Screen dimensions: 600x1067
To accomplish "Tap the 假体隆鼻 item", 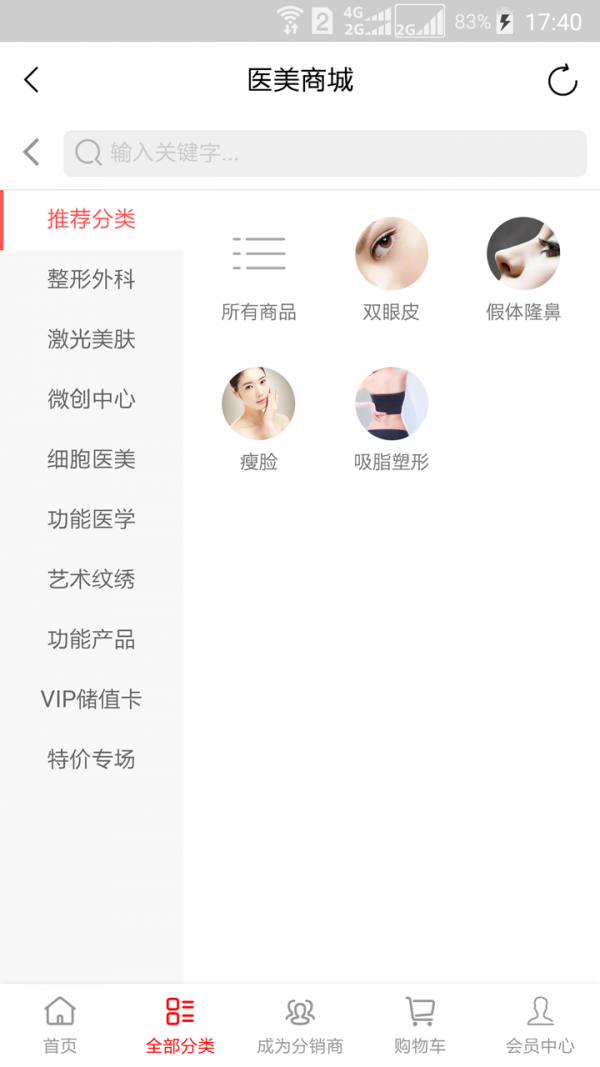I will click(523, 270).
